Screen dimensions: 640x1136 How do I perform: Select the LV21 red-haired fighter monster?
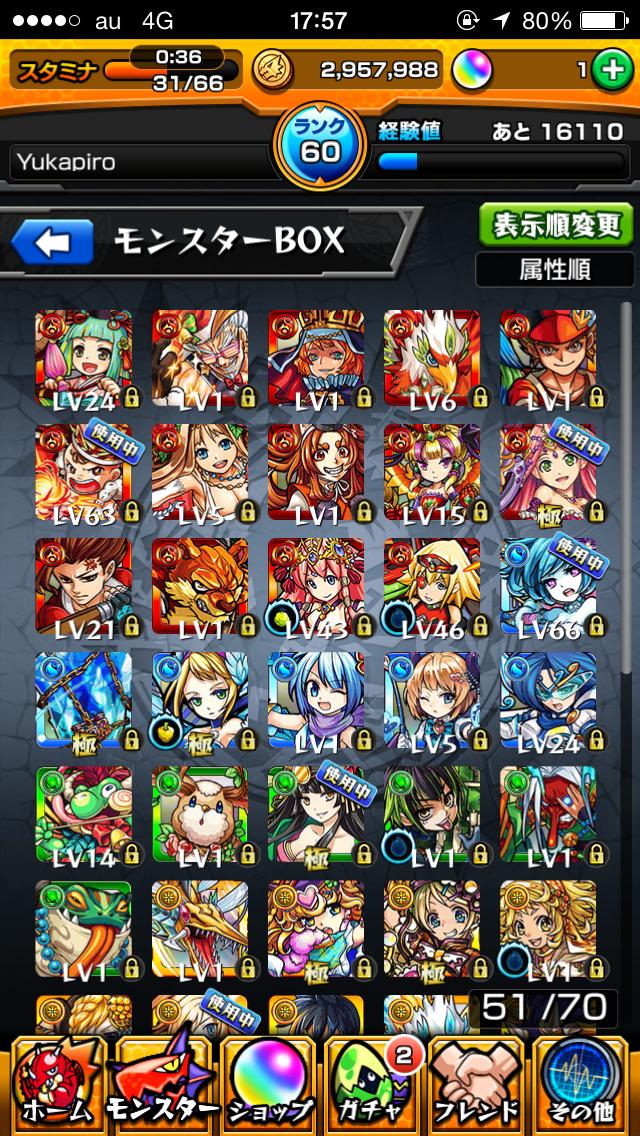pyautogui.click(x=84, y=587)
